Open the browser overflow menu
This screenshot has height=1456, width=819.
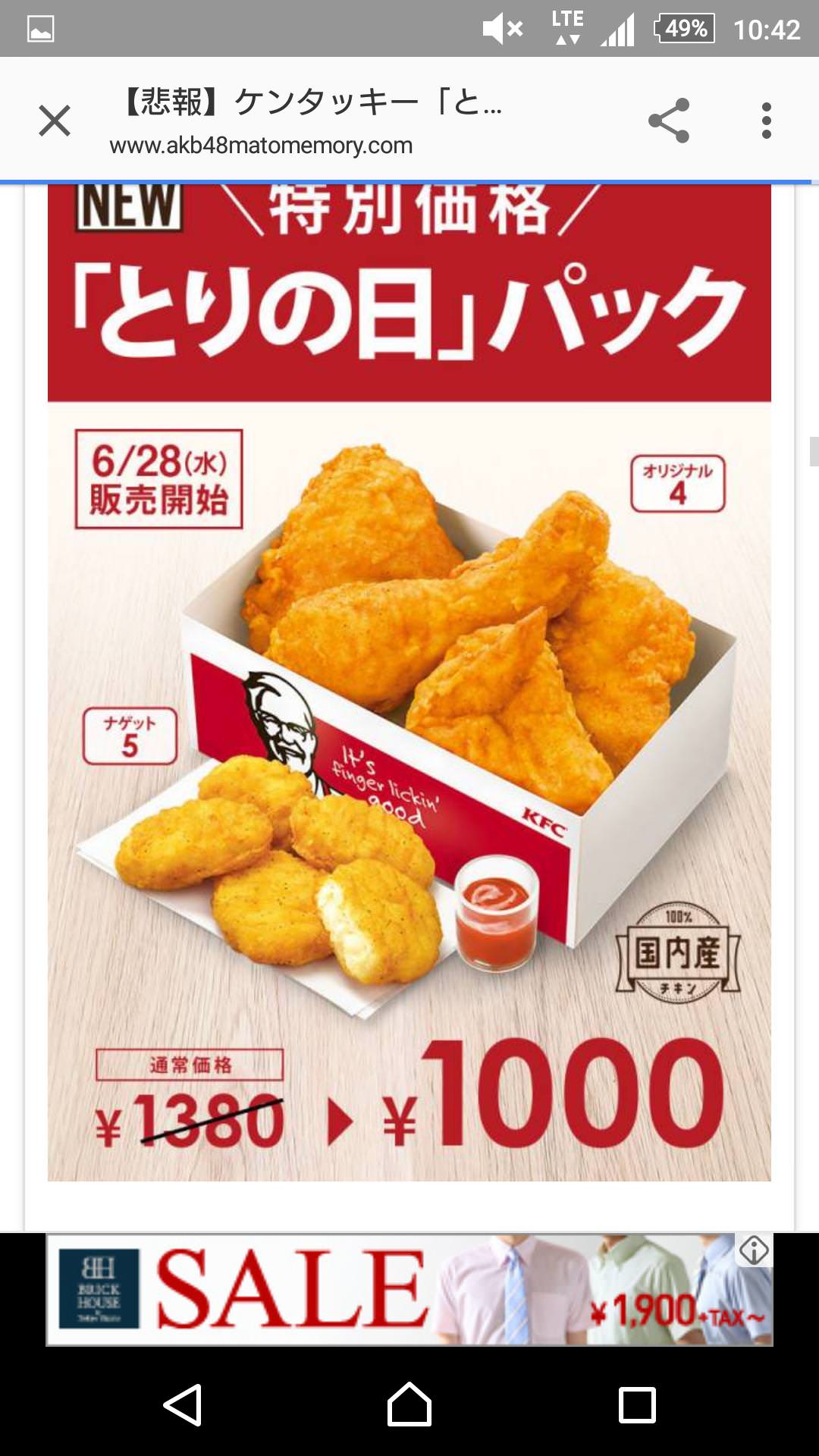click(x=766, y=121)
